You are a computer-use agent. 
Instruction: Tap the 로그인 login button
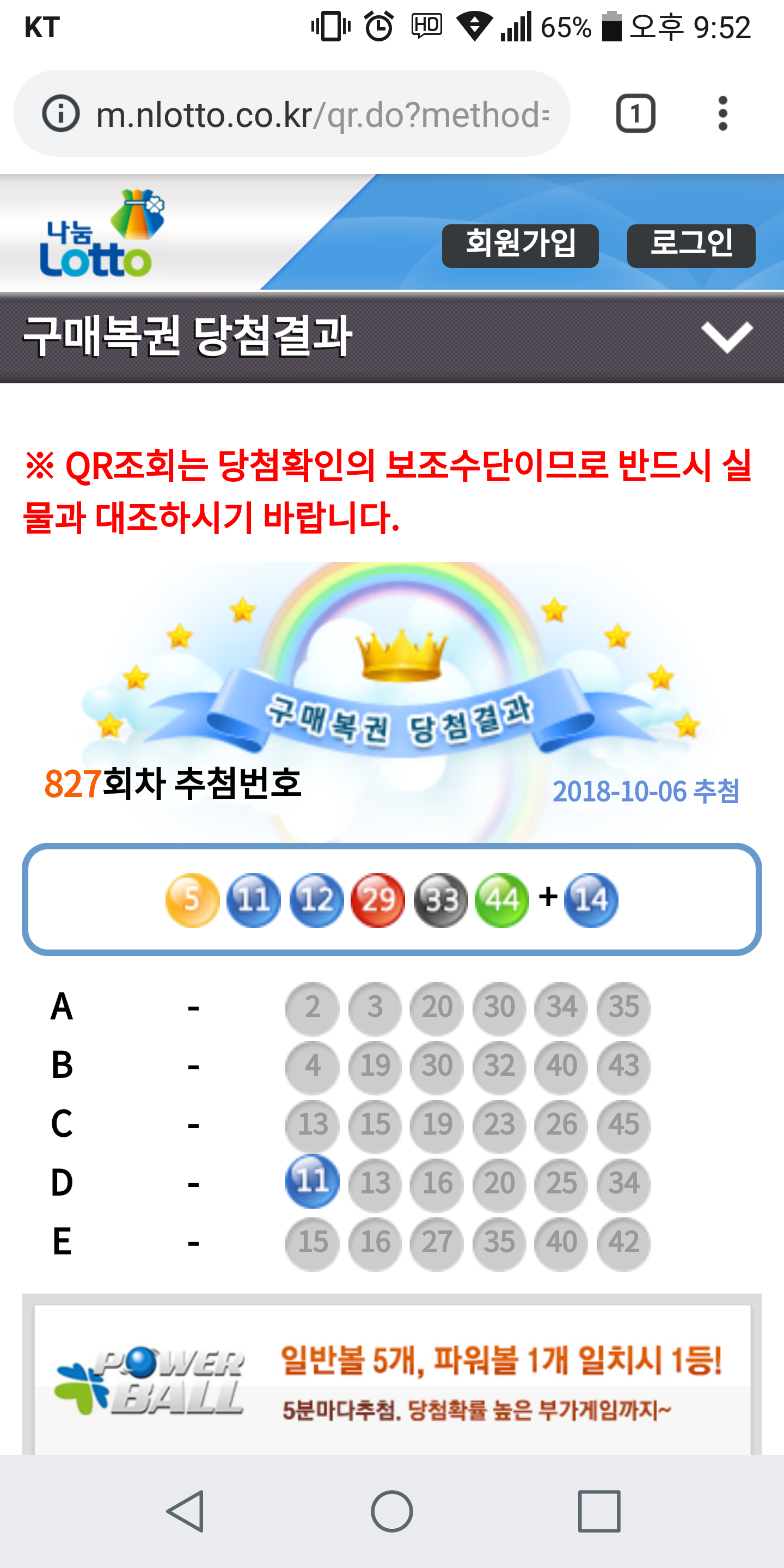(691, 246)
